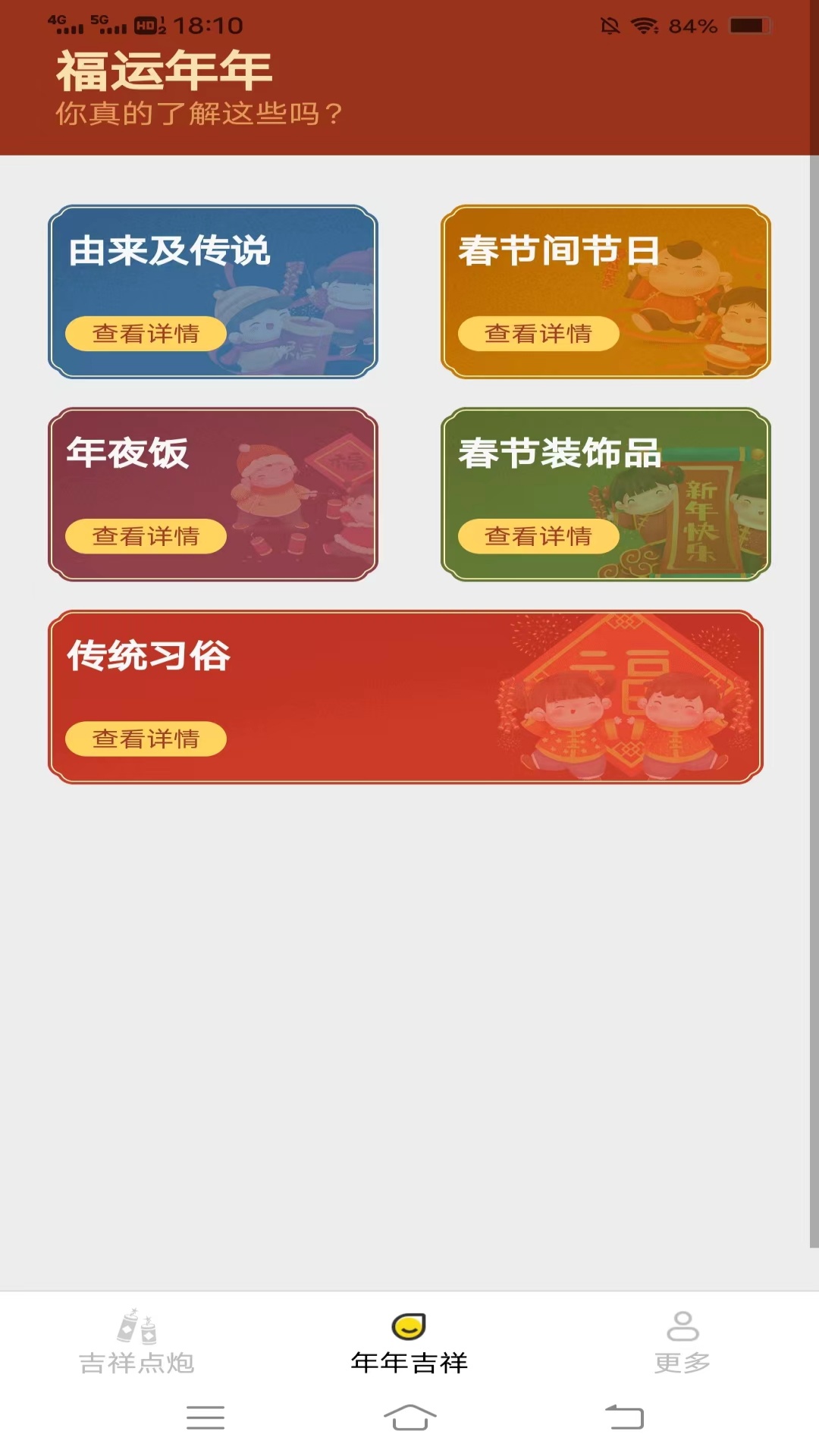Open the 更多 tab

[682, 1342]
